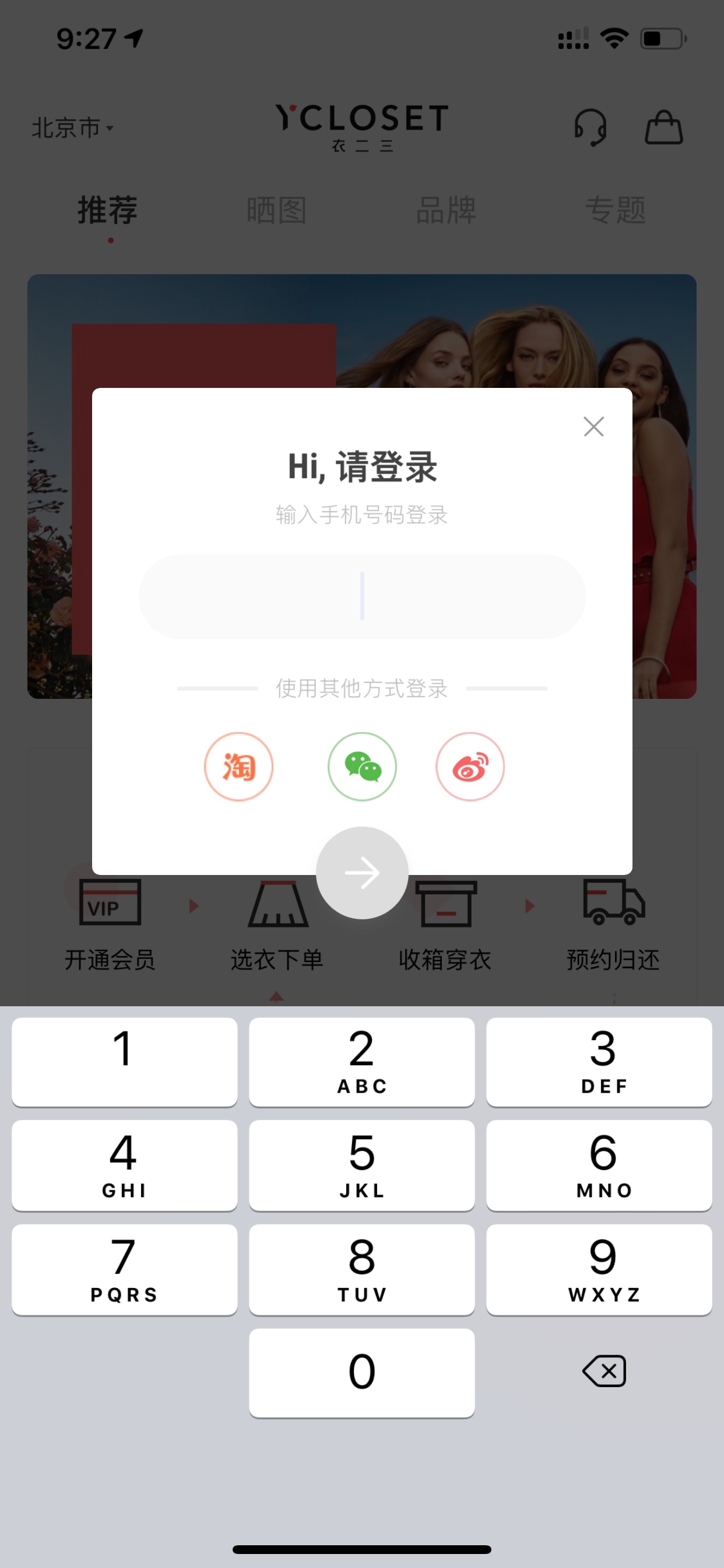Enter digit 5 on the keypad

362,1165
